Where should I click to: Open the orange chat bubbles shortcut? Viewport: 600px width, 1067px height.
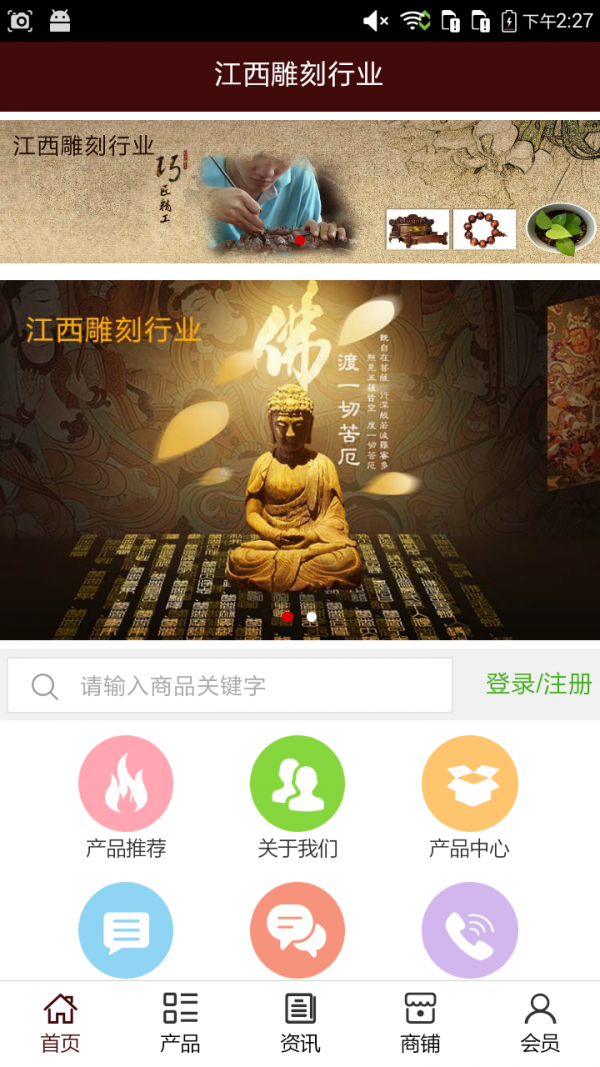(297, 930)
